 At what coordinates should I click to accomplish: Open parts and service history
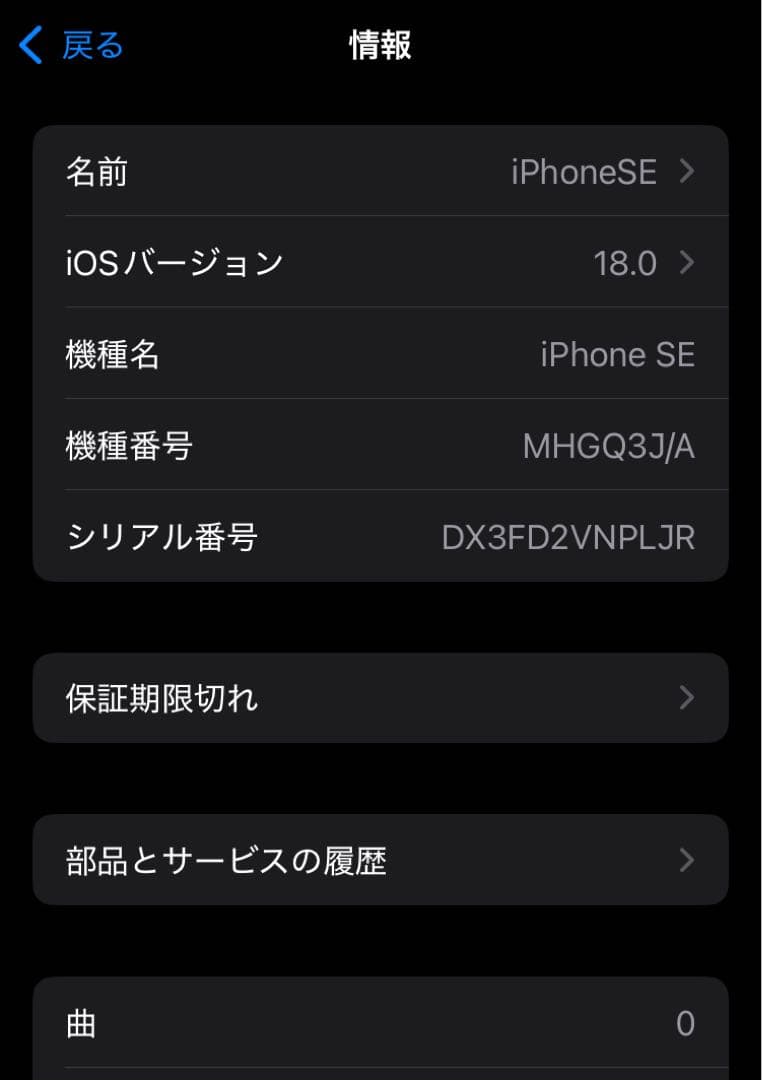click(380, 859)
